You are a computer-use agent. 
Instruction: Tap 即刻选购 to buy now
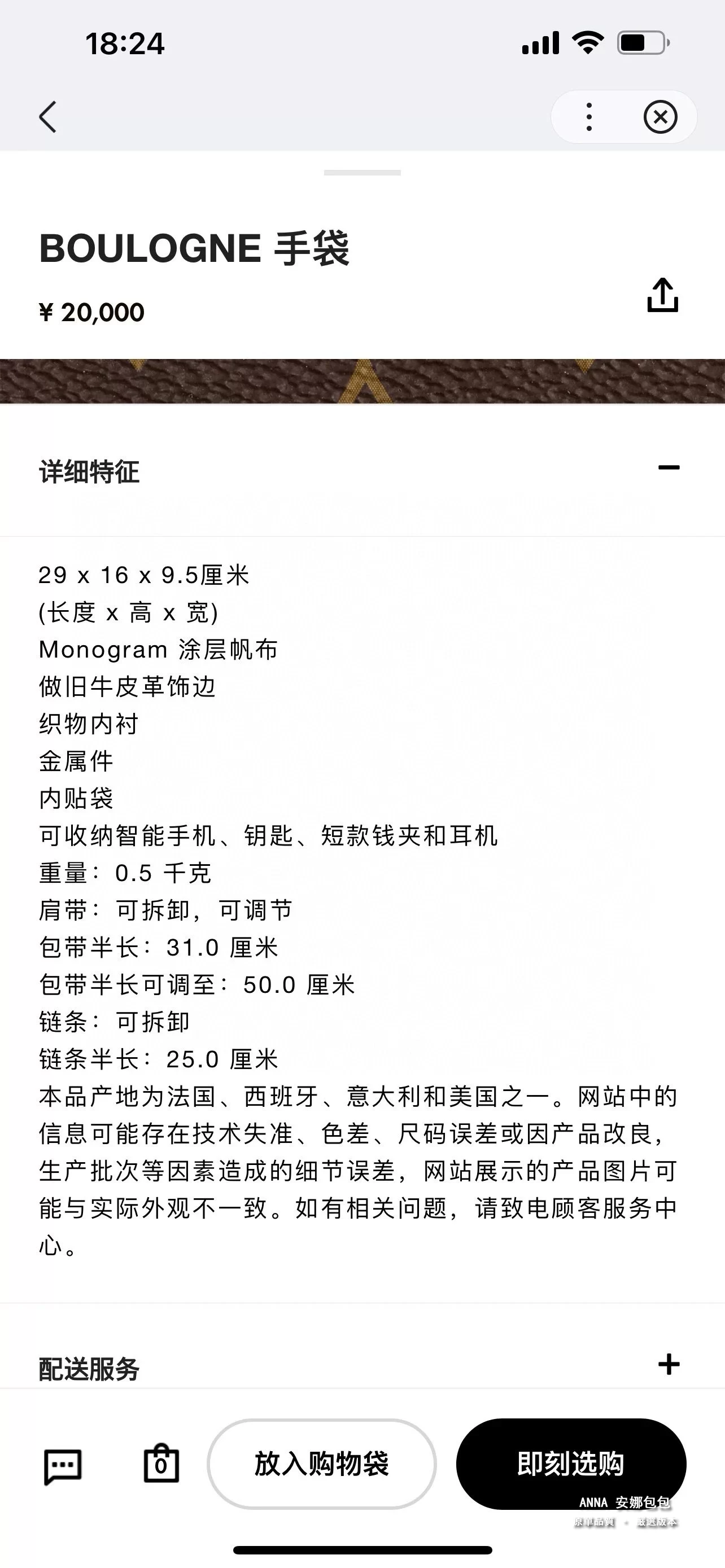click(x=570, y=1464)
